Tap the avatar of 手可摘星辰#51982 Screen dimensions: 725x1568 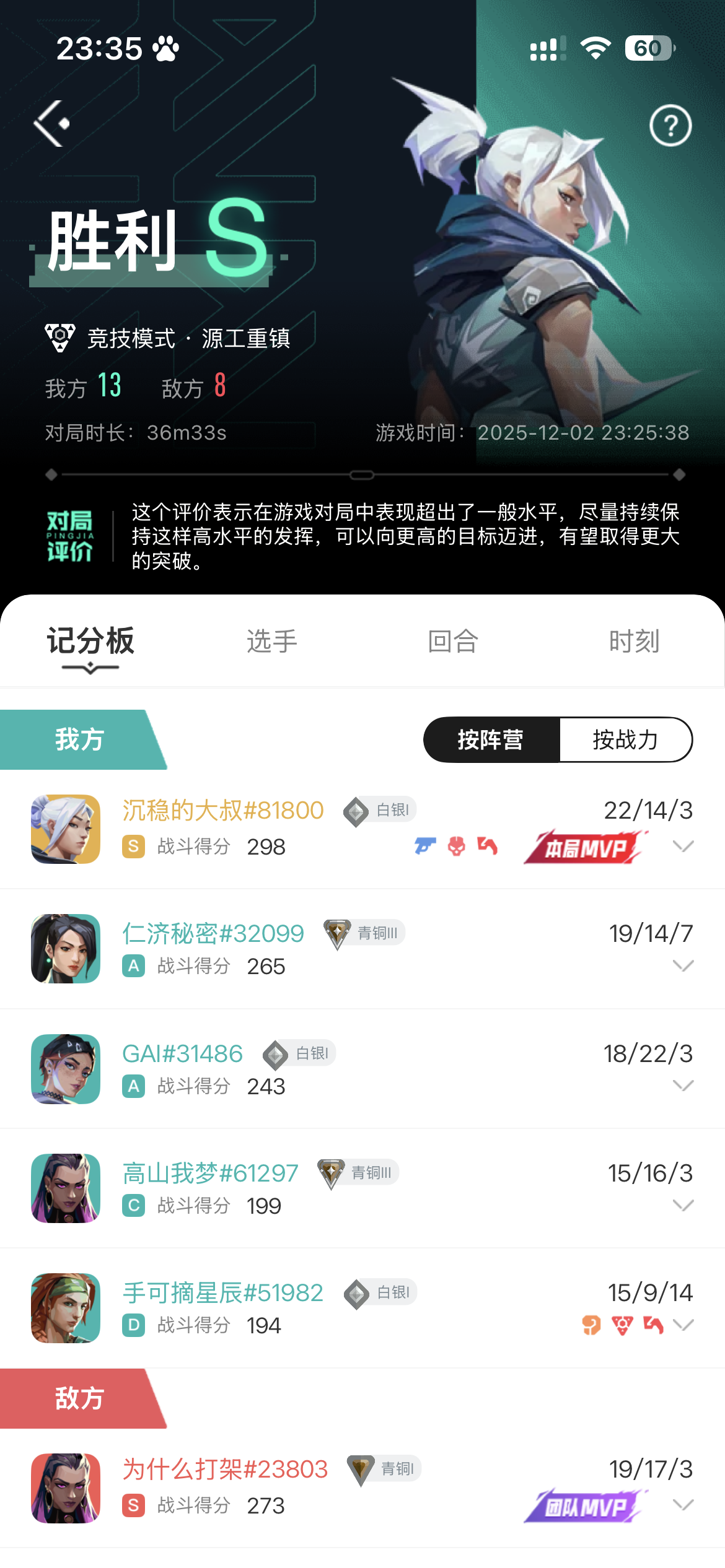coord(66,1308)
